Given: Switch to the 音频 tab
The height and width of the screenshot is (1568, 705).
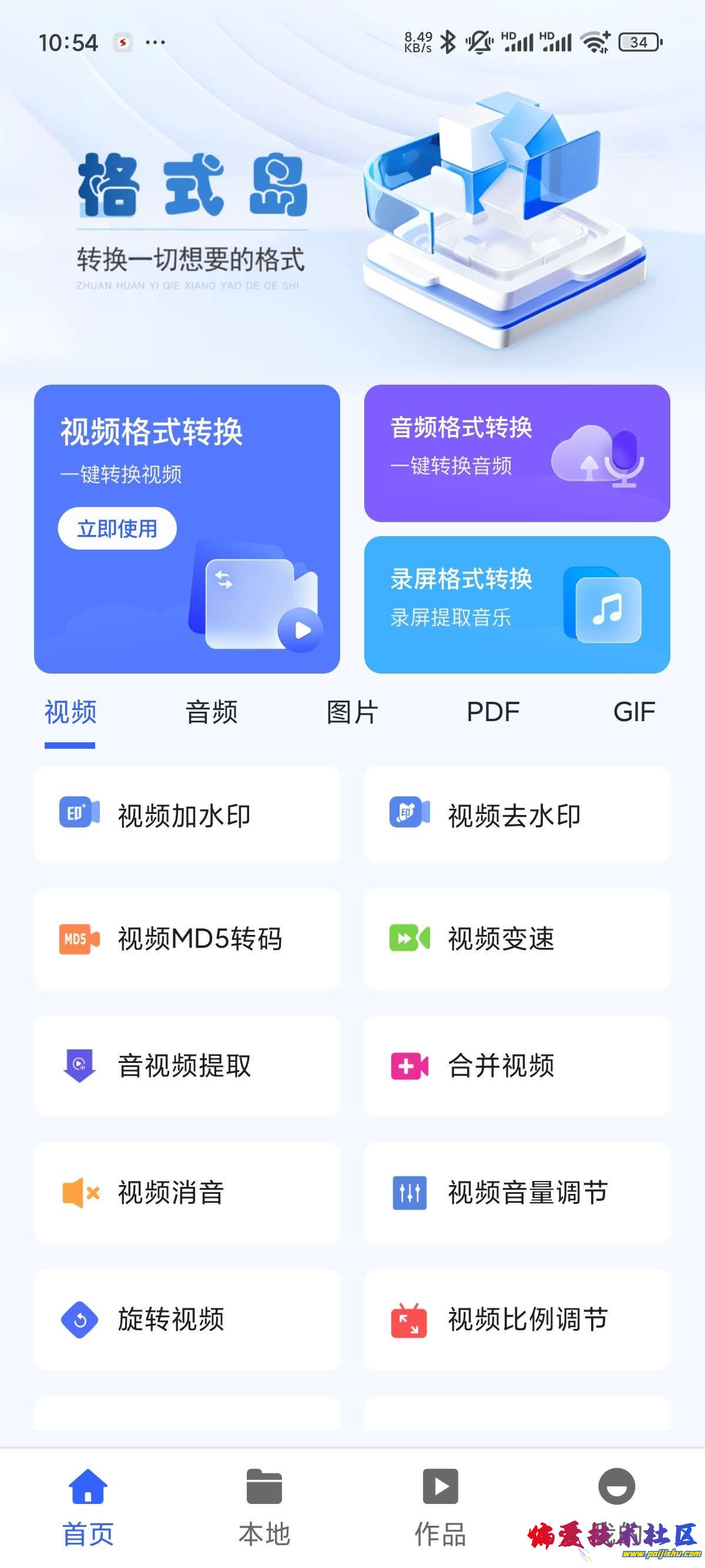Looking at the screenshot, I should [x=211, y=712].
